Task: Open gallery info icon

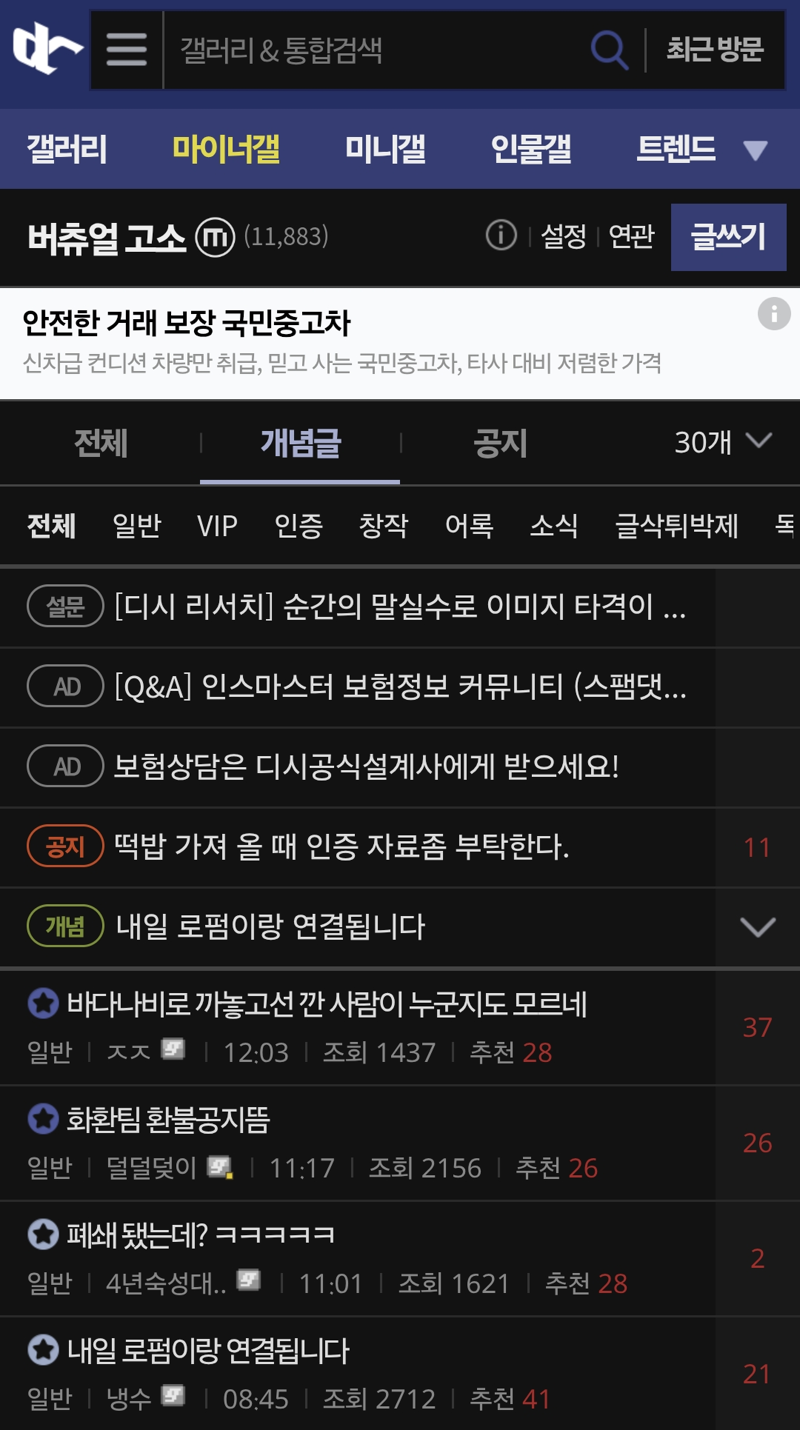Action: tap(501, 236)
